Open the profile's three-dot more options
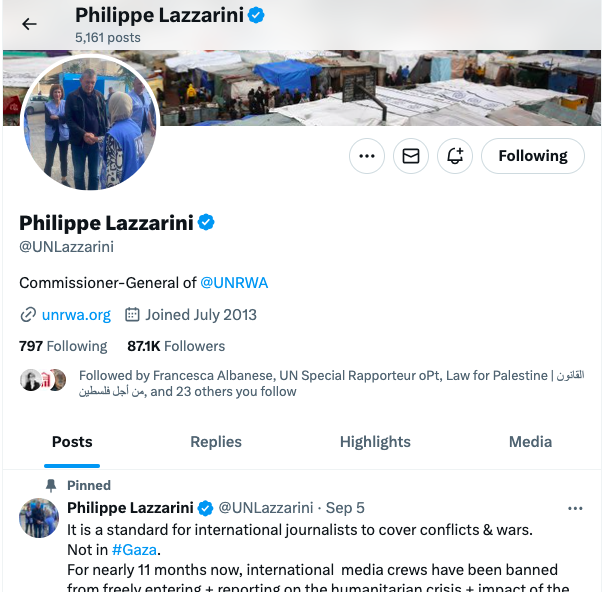 tap(367, 156)
